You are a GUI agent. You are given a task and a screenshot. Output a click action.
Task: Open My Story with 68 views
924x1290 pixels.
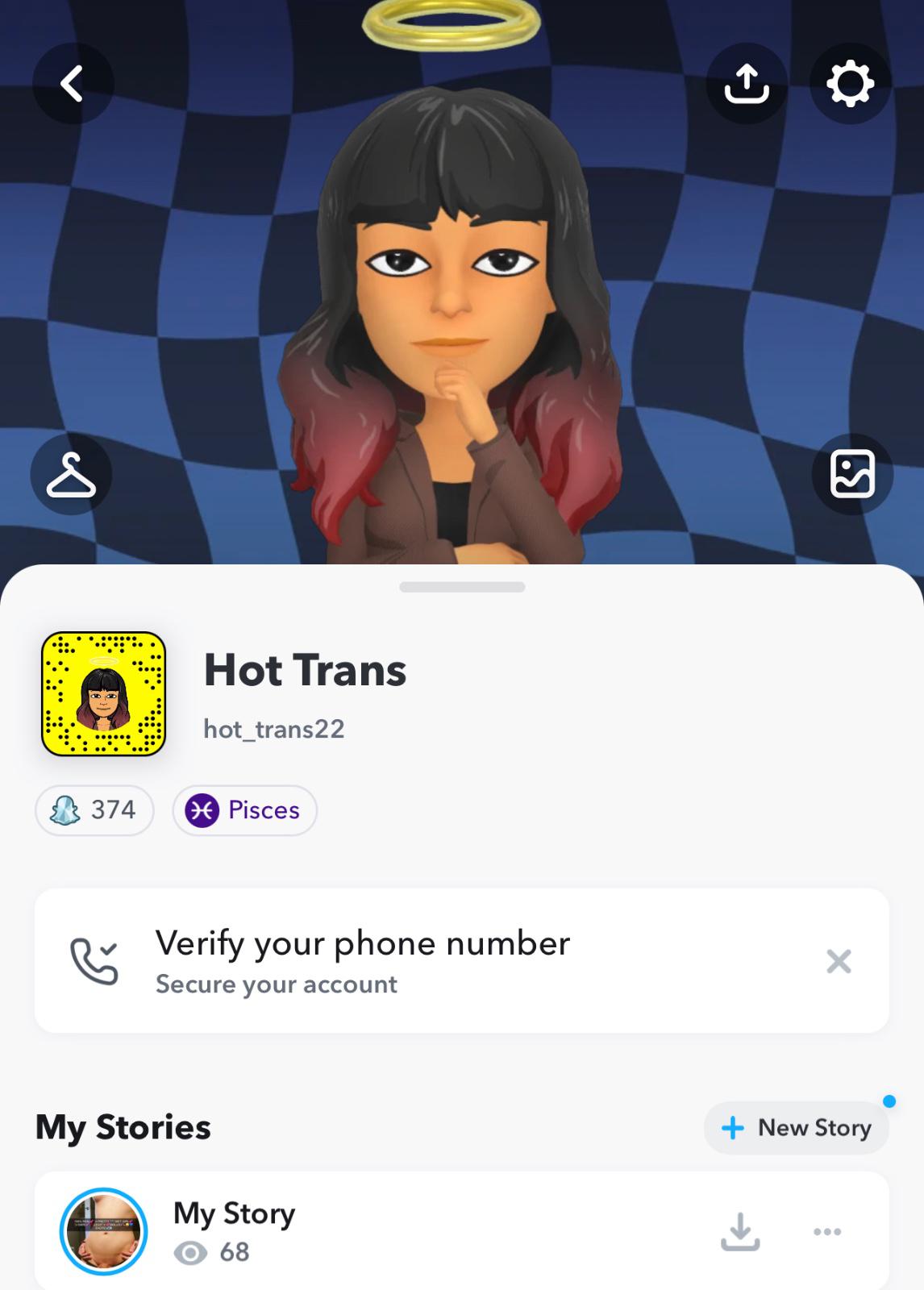[234, 1230]
